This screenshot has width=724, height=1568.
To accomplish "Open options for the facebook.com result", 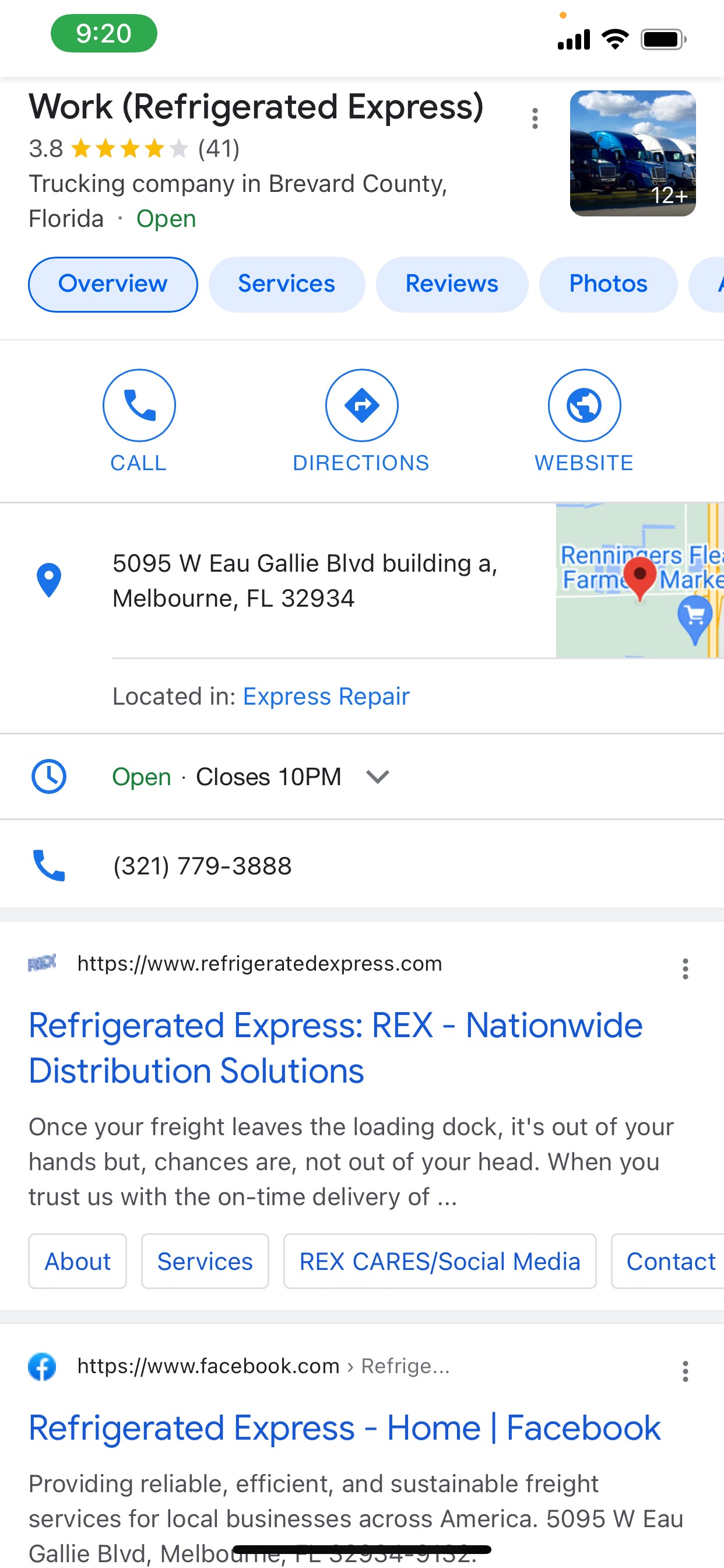I will [x=685, y=1371].
